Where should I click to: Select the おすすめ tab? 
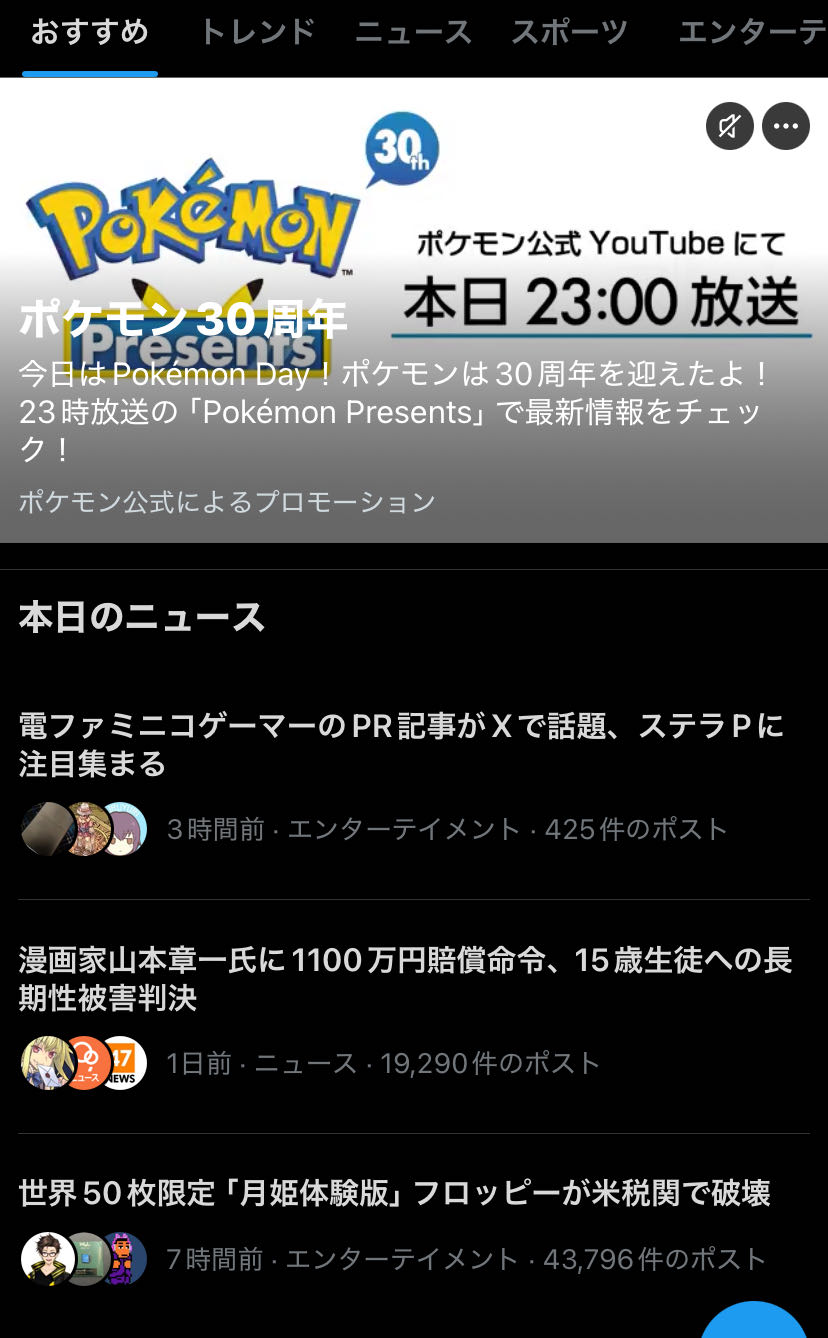pos(90,33)
